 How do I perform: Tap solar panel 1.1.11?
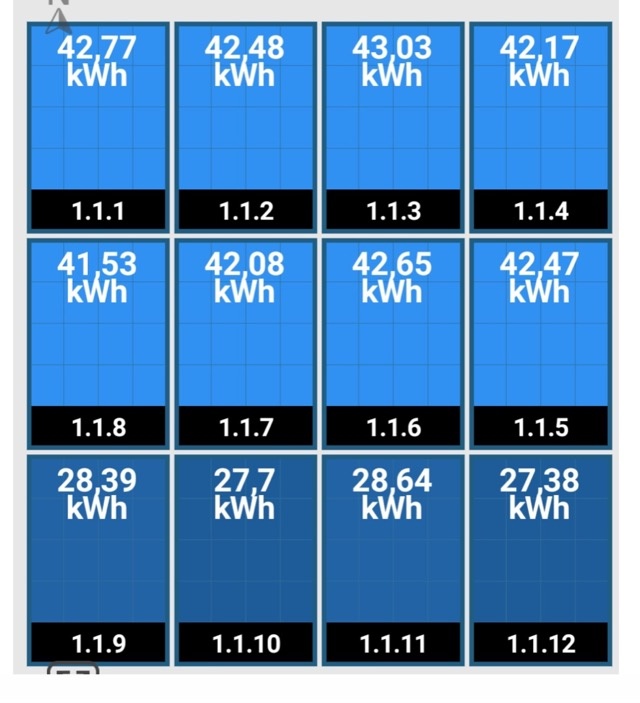click(x=392, y=560)
